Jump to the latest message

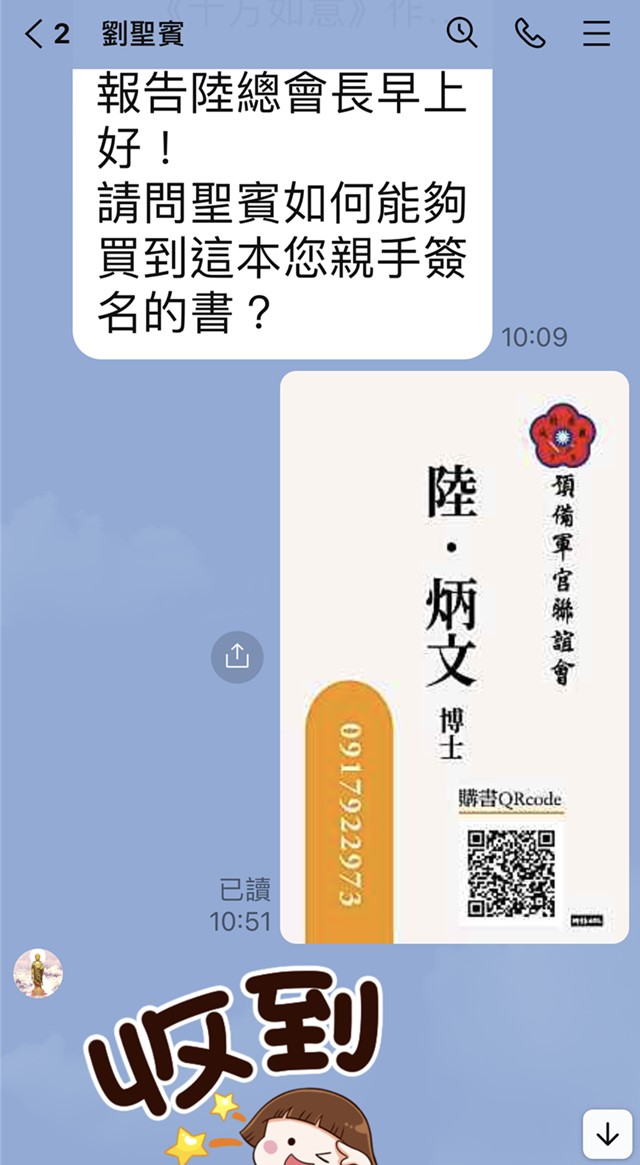607,1134
